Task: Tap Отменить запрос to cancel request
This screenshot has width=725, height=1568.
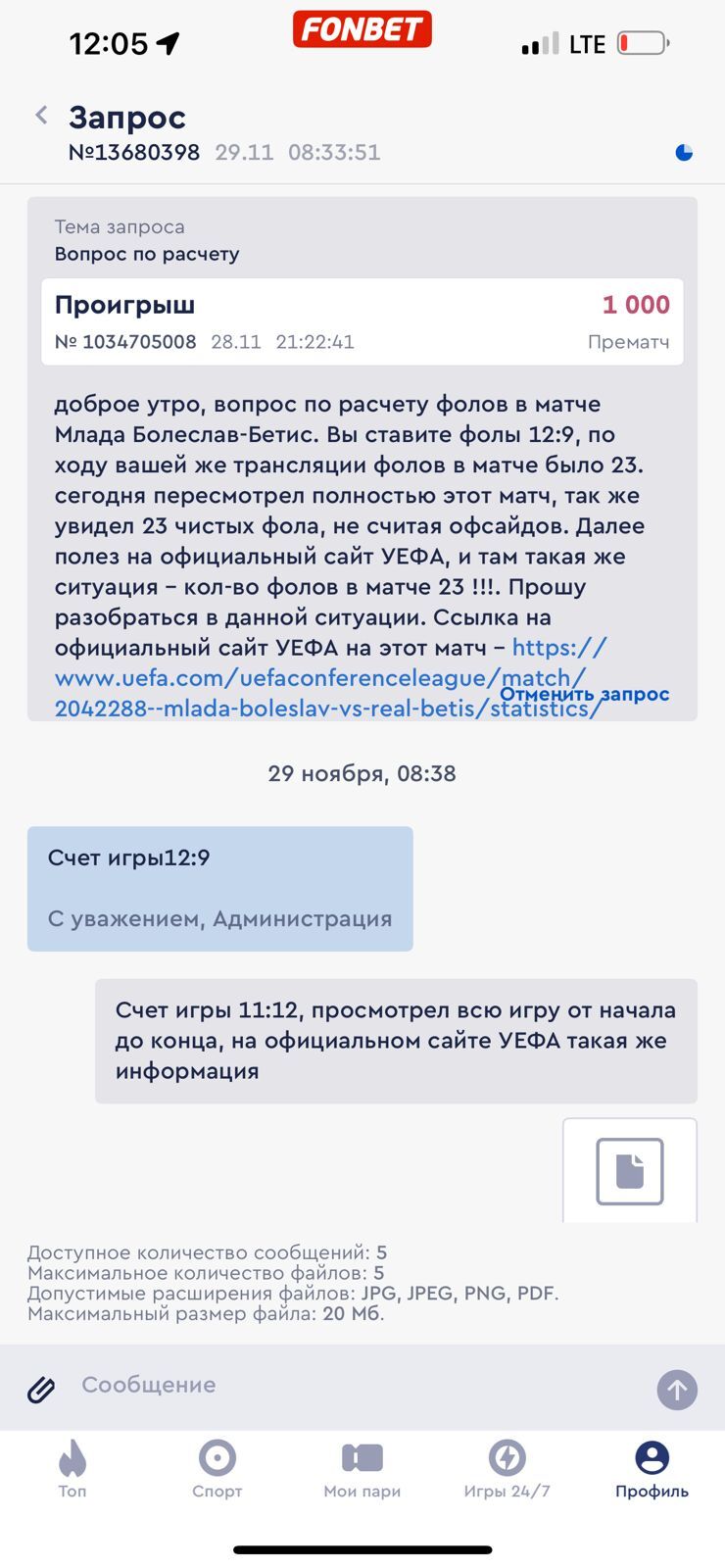Action: (x=585, y=694)
